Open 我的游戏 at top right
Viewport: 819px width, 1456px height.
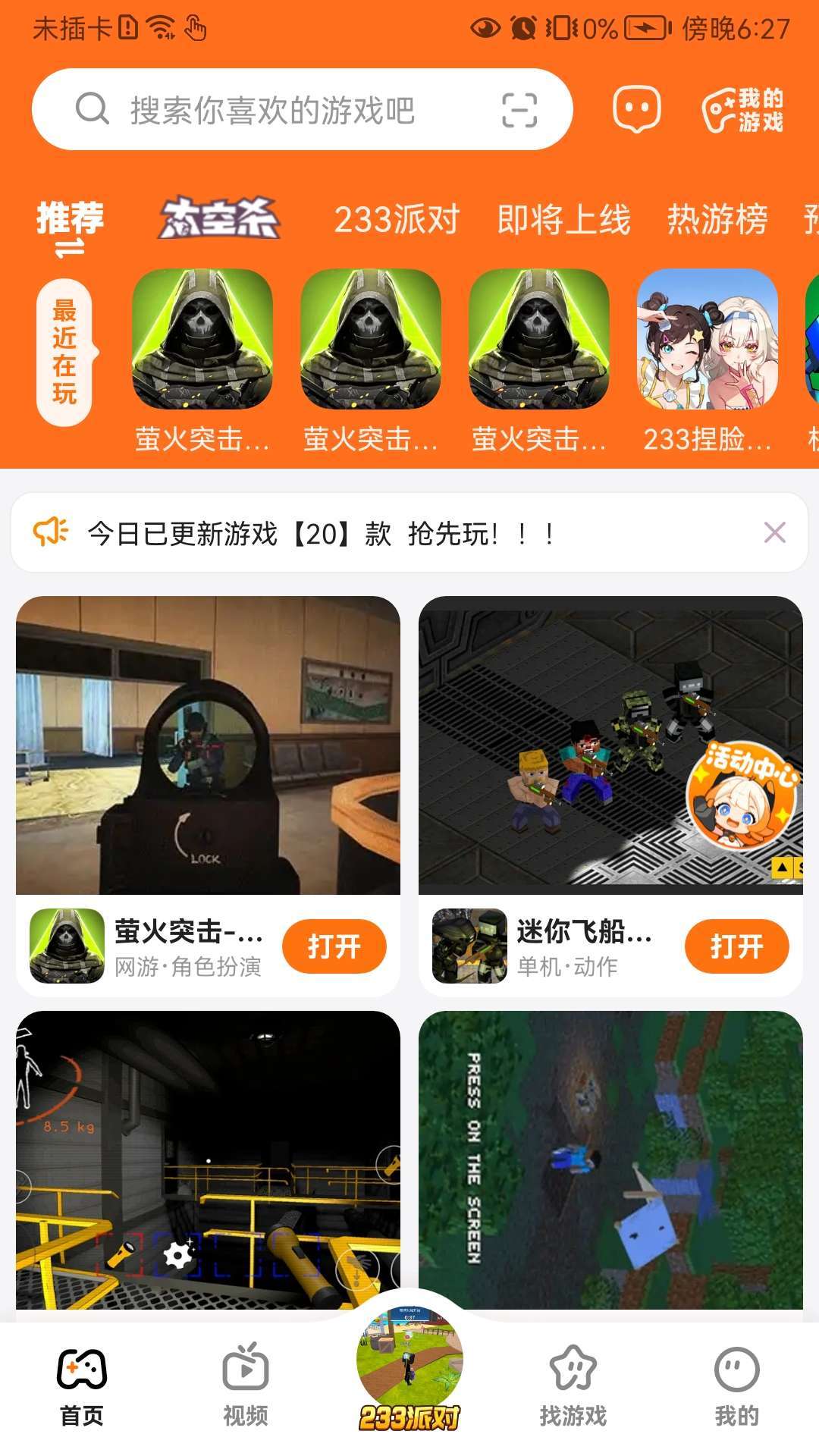[x=742, y=110]
